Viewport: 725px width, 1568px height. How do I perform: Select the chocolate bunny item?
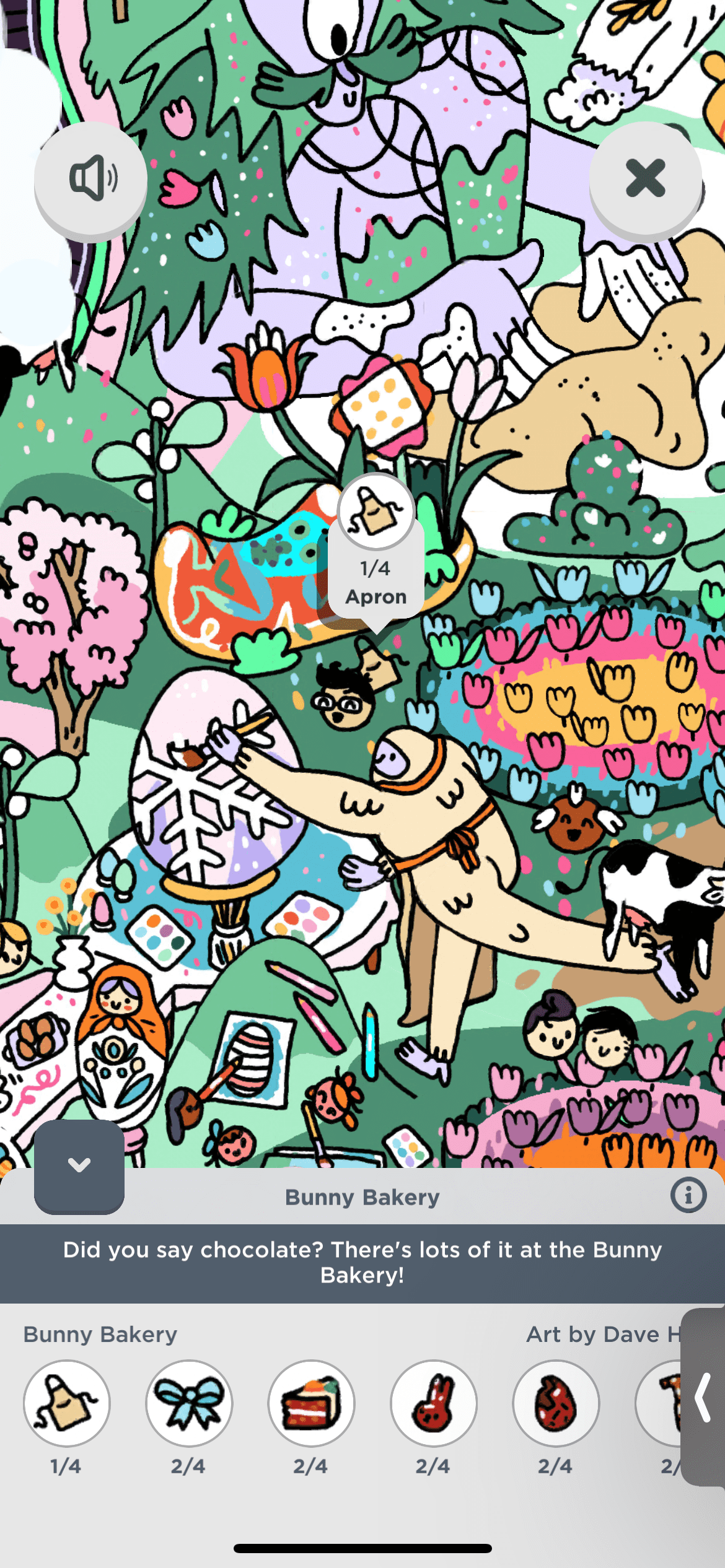(433, 1404)
